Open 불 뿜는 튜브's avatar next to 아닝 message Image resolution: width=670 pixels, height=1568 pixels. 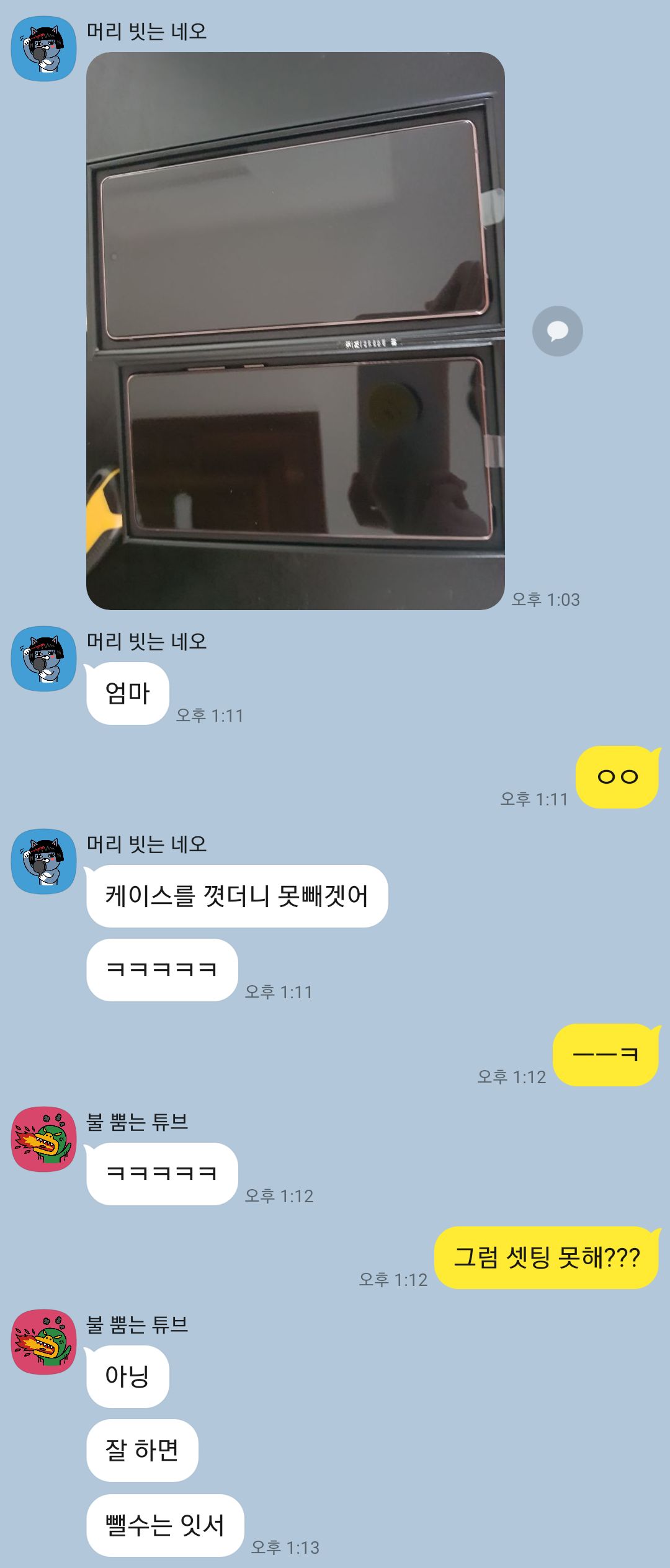pyautogui.click(x=43, y=1342)
